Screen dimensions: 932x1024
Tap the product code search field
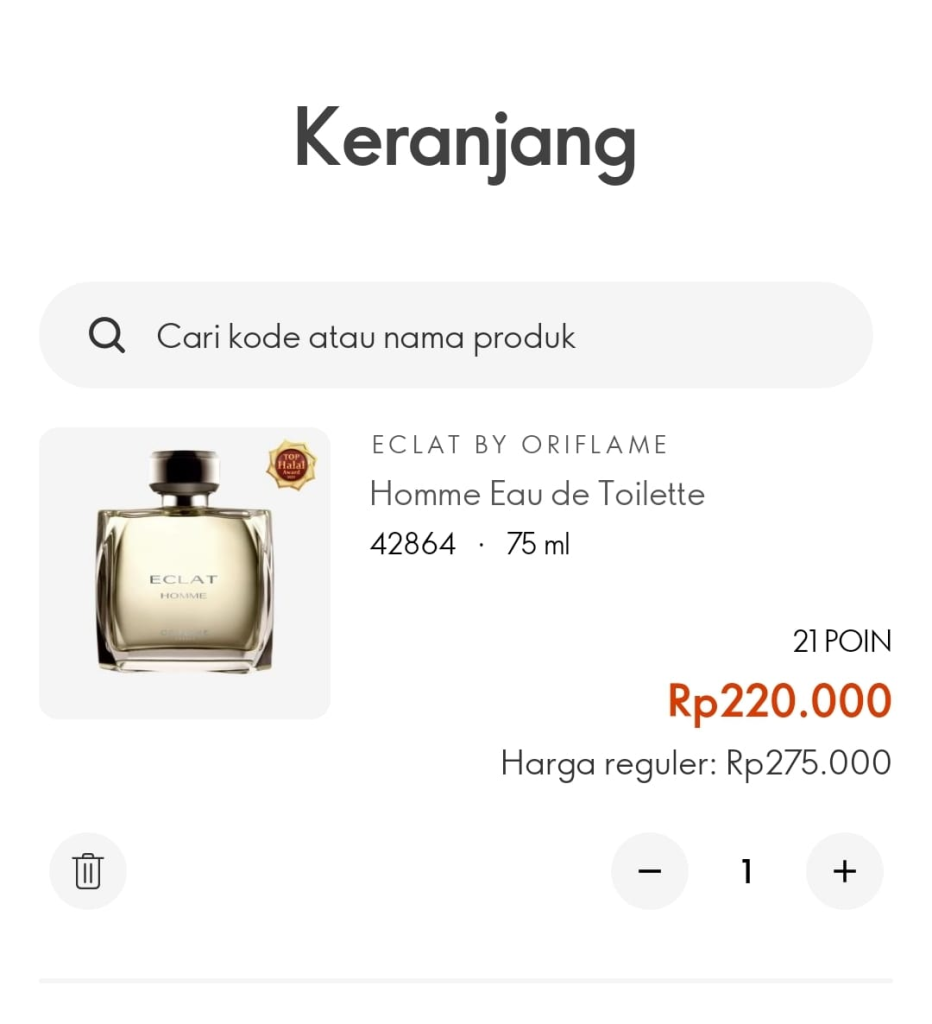point(456,335)
